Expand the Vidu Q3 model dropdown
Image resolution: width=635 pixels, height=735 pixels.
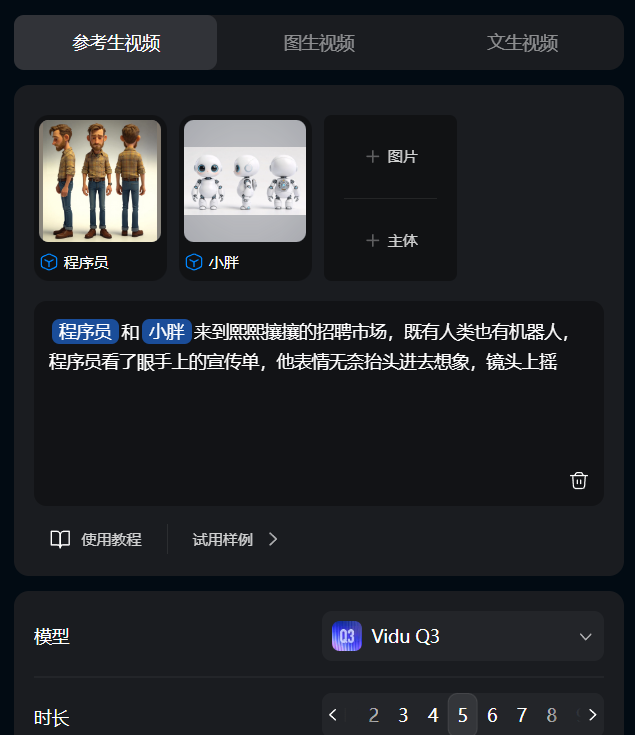click(463, 636)
